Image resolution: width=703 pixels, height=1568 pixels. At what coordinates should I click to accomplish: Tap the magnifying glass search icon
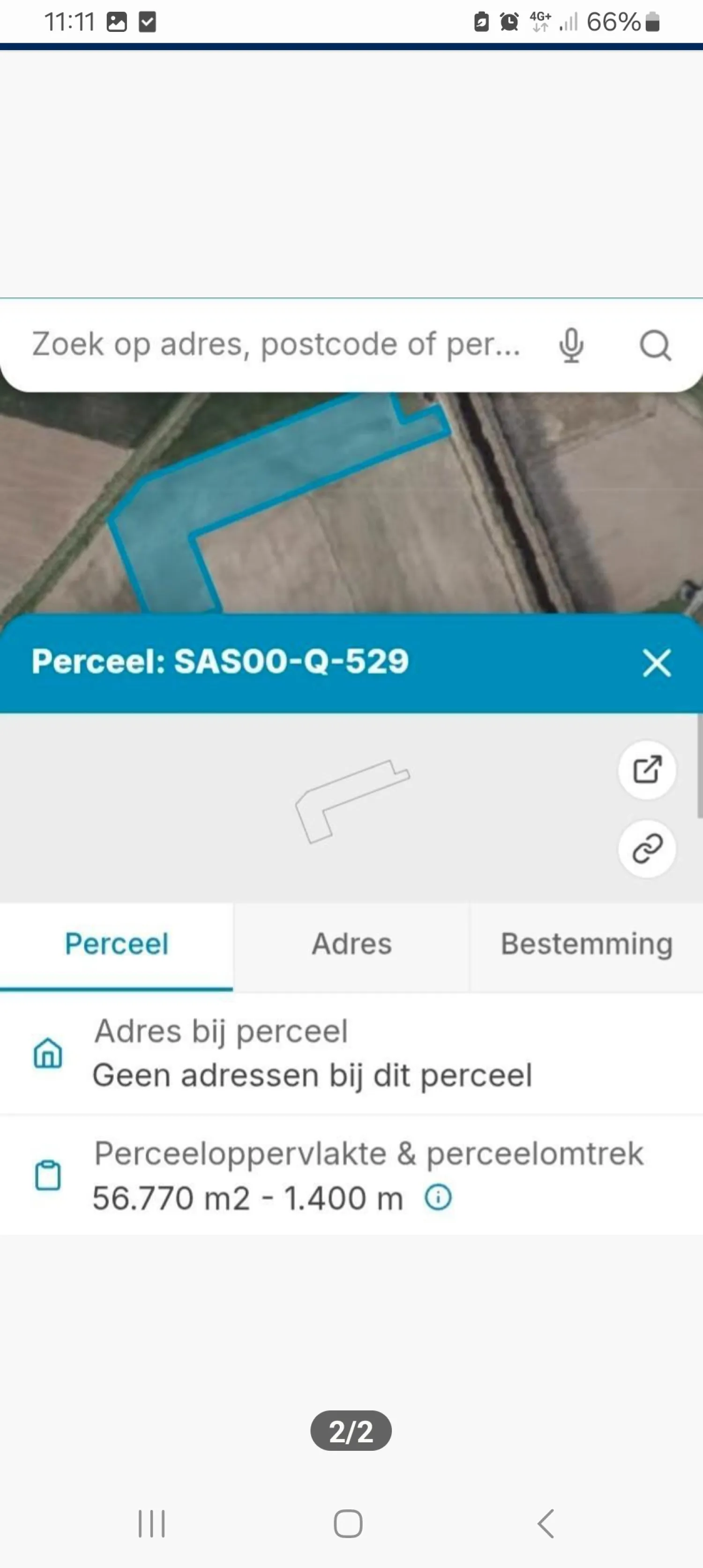coord(655,346)
